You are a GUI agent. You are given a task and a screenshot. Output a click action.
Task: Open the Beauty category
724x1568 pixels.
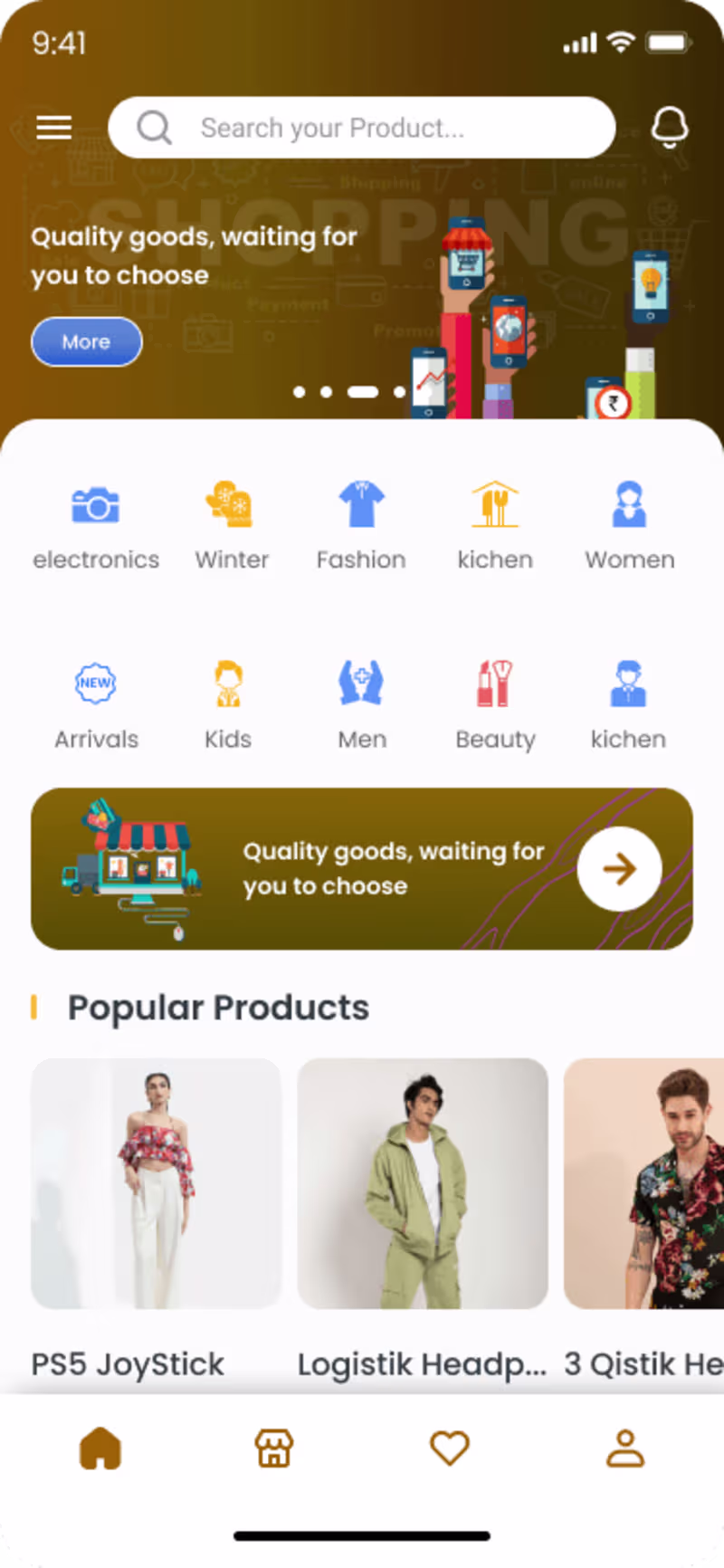click(x=495, y=704)
